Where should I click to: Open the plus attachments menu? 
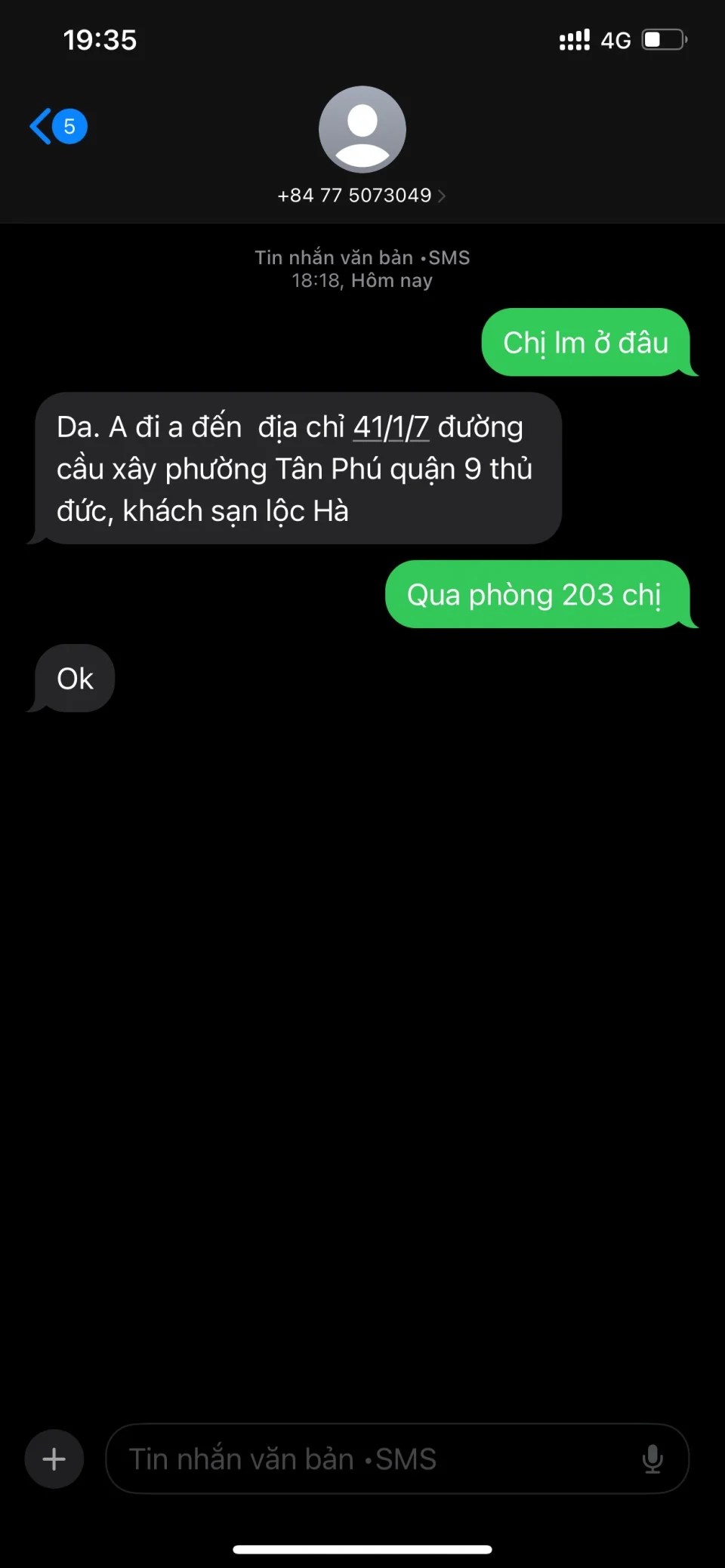click(54, 1459)
